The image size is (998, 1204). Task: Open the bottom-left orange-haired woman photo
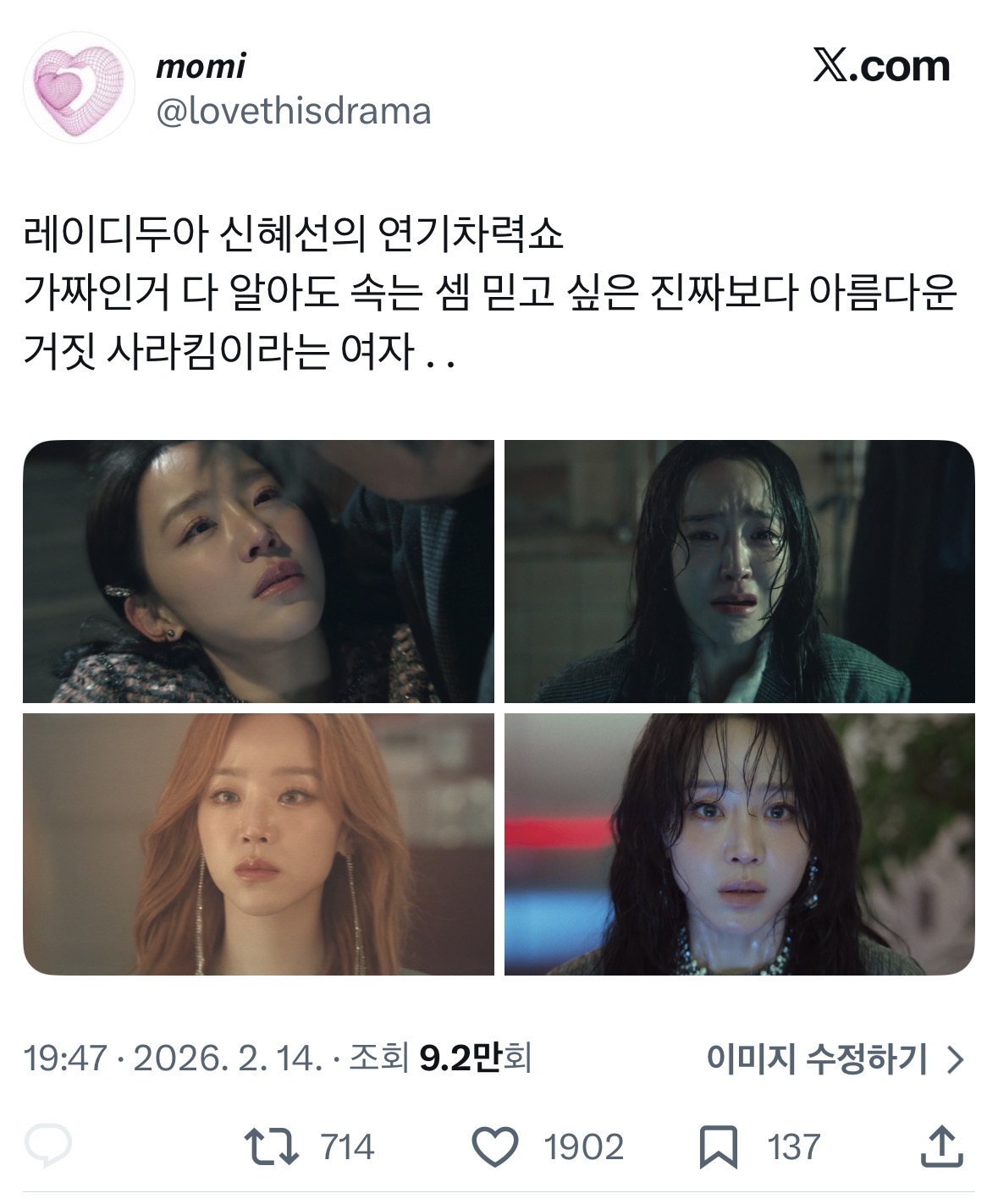[x=258, y=844]
